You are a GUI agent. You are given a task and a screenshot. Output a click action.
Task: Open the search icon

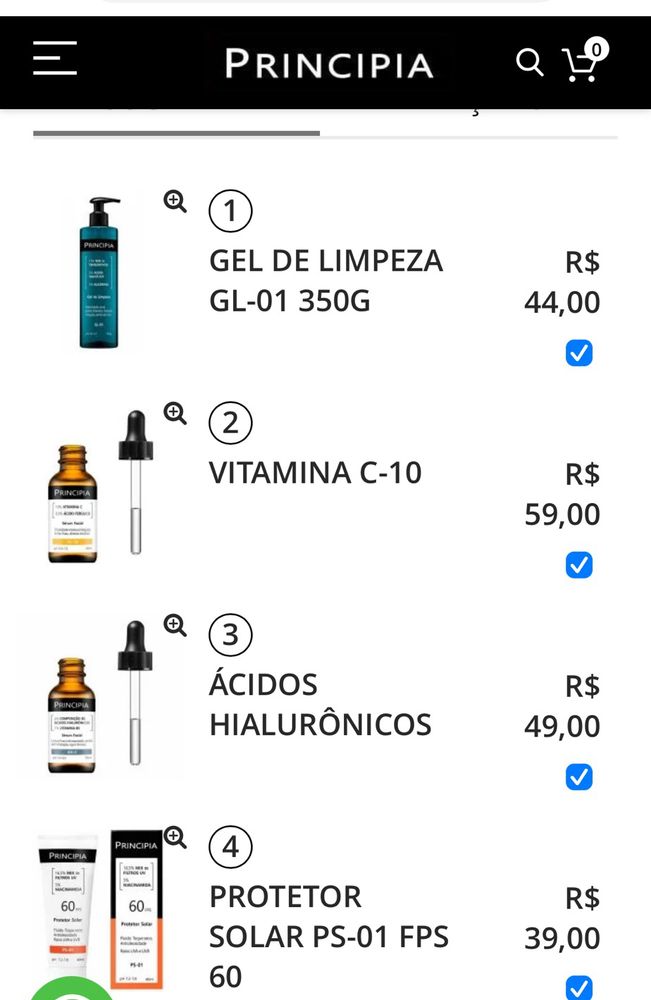point(529,62)
